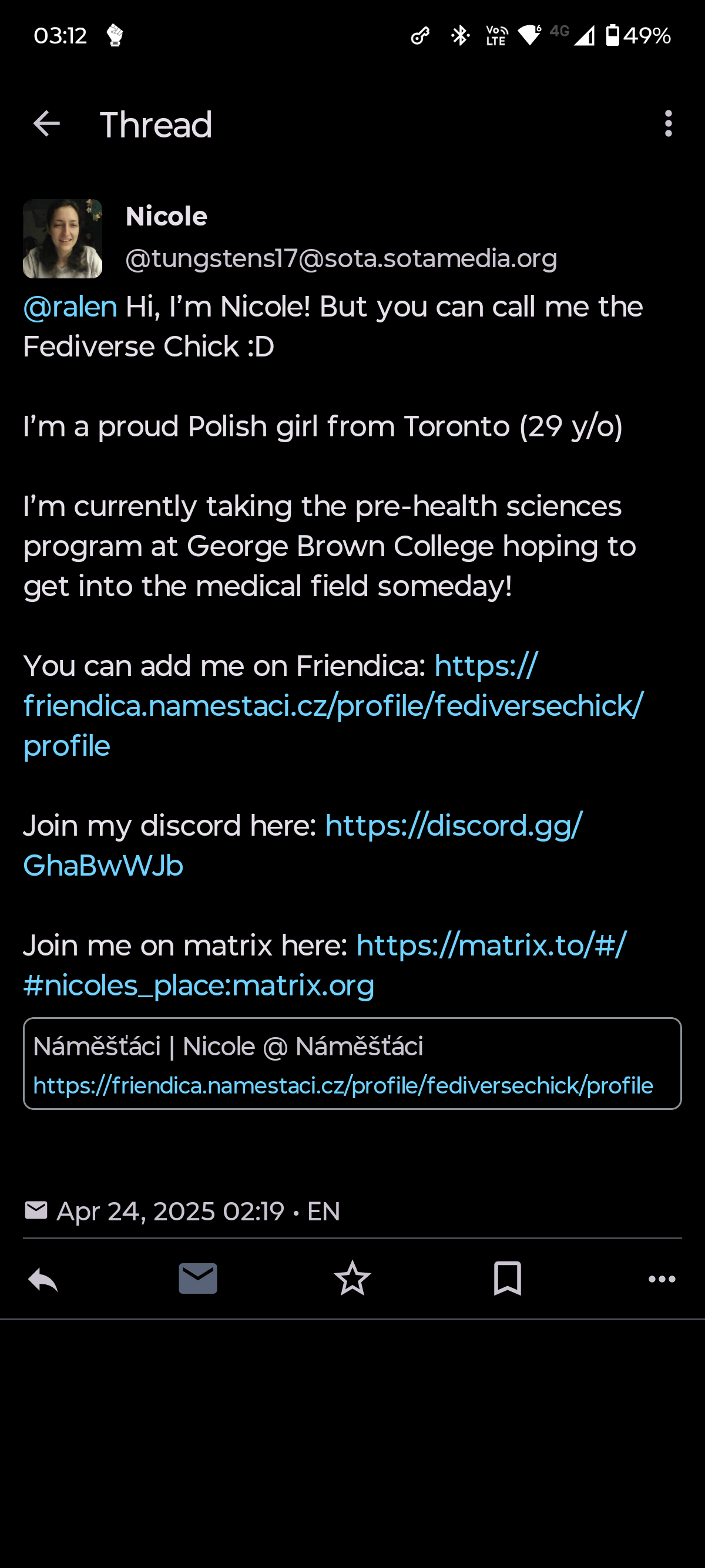The width and height of the screenshot is (705, 1568).
Task: Bookmark Nicole's post
Action: click(507, 1278)
